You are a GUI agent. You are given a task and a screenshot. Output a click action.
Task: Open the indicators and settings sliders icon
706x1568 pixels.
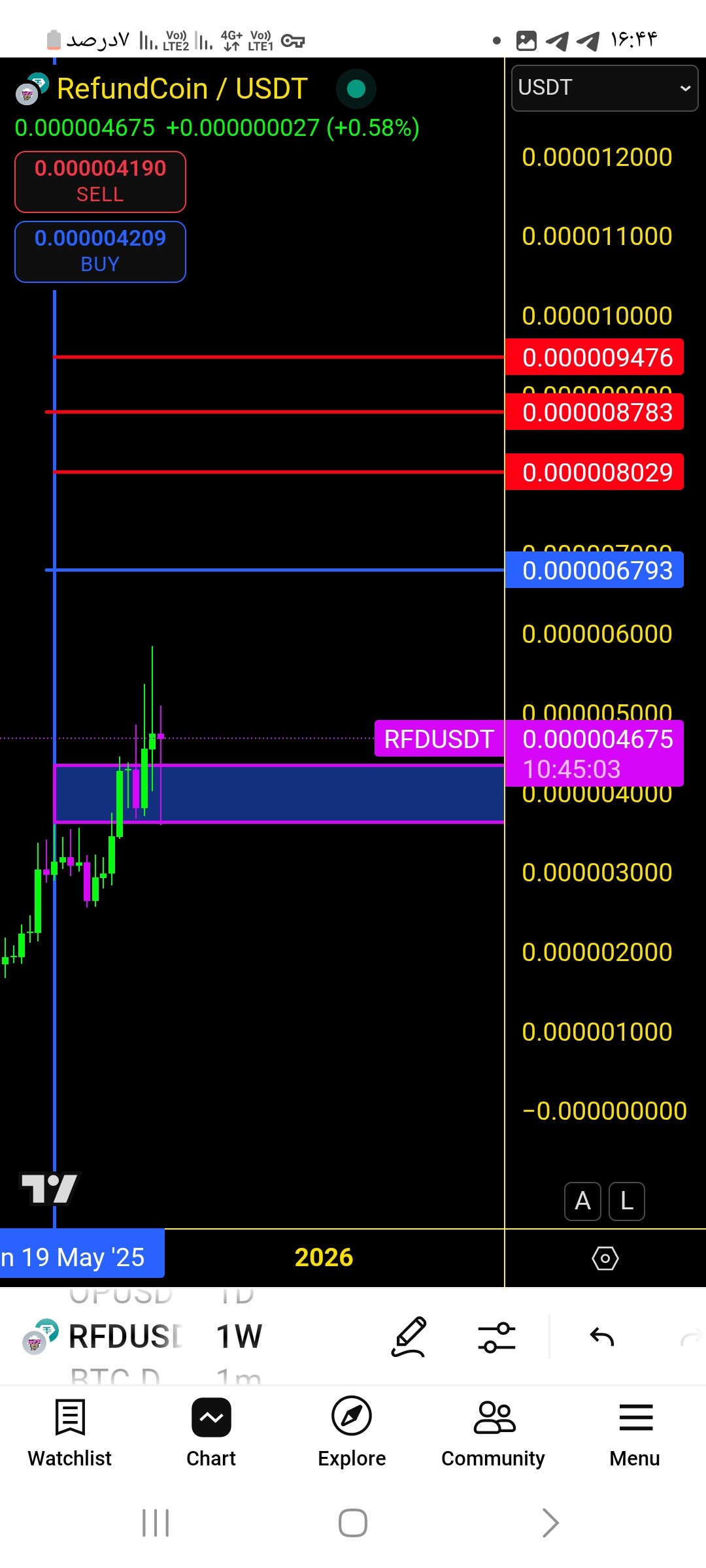click(x=497, y=1337)
